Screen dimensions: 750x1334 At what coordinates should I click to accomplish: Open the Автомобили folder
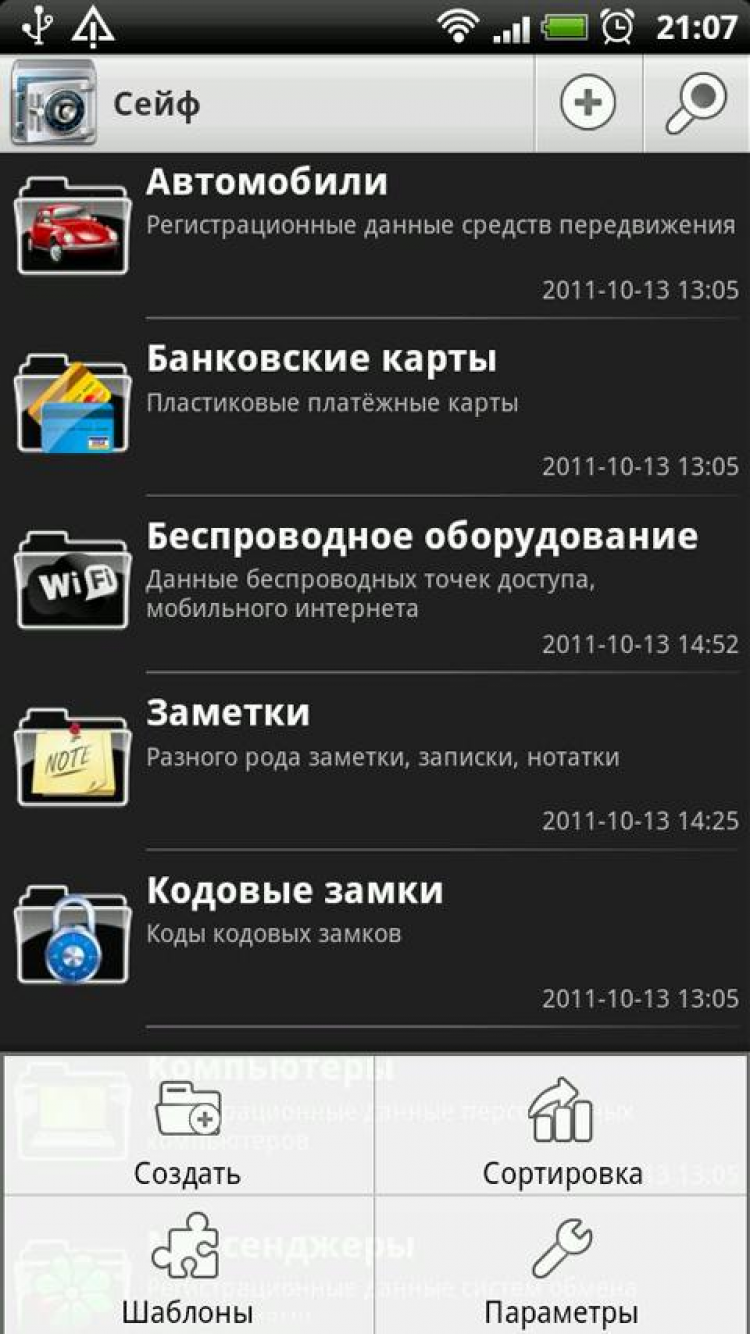pos(375,230)
